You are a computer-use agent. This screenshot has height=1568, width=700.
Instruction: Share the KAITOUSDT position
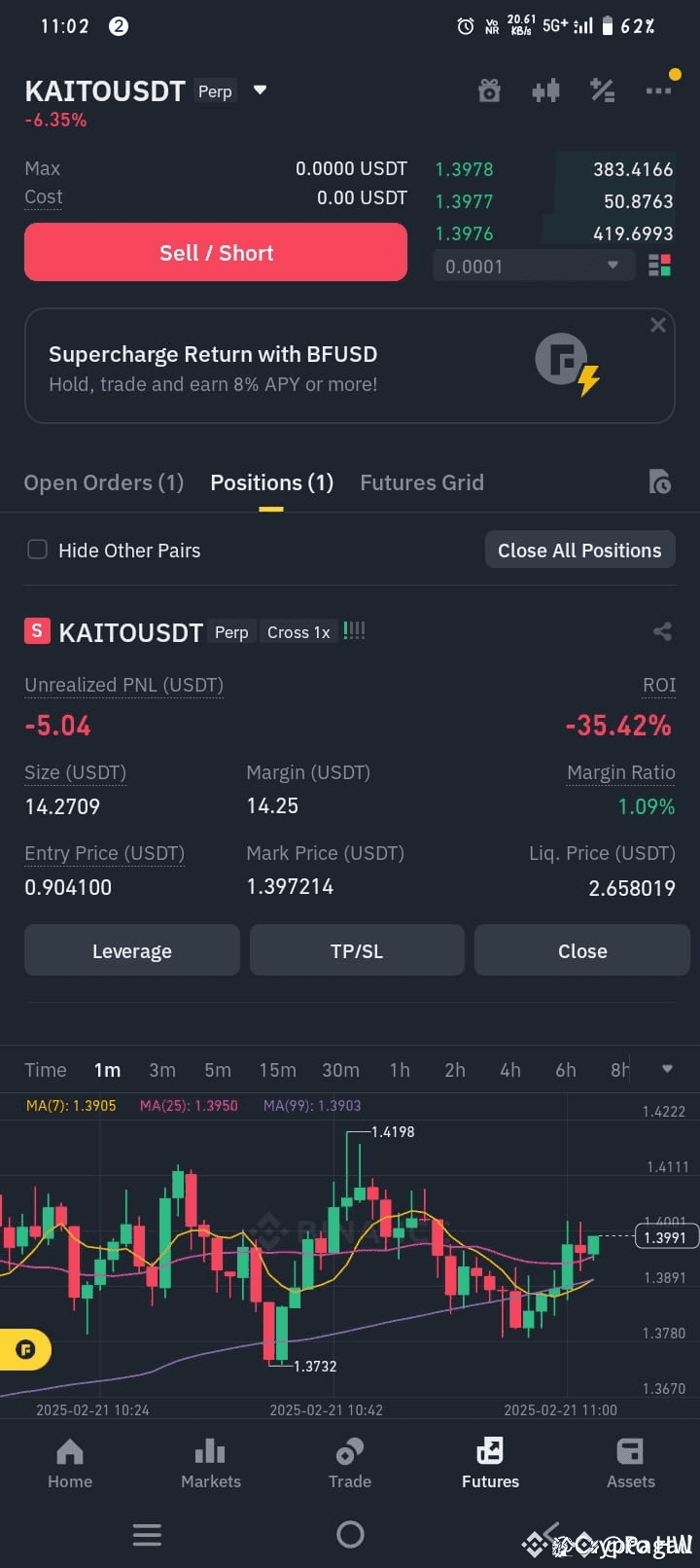662,631
